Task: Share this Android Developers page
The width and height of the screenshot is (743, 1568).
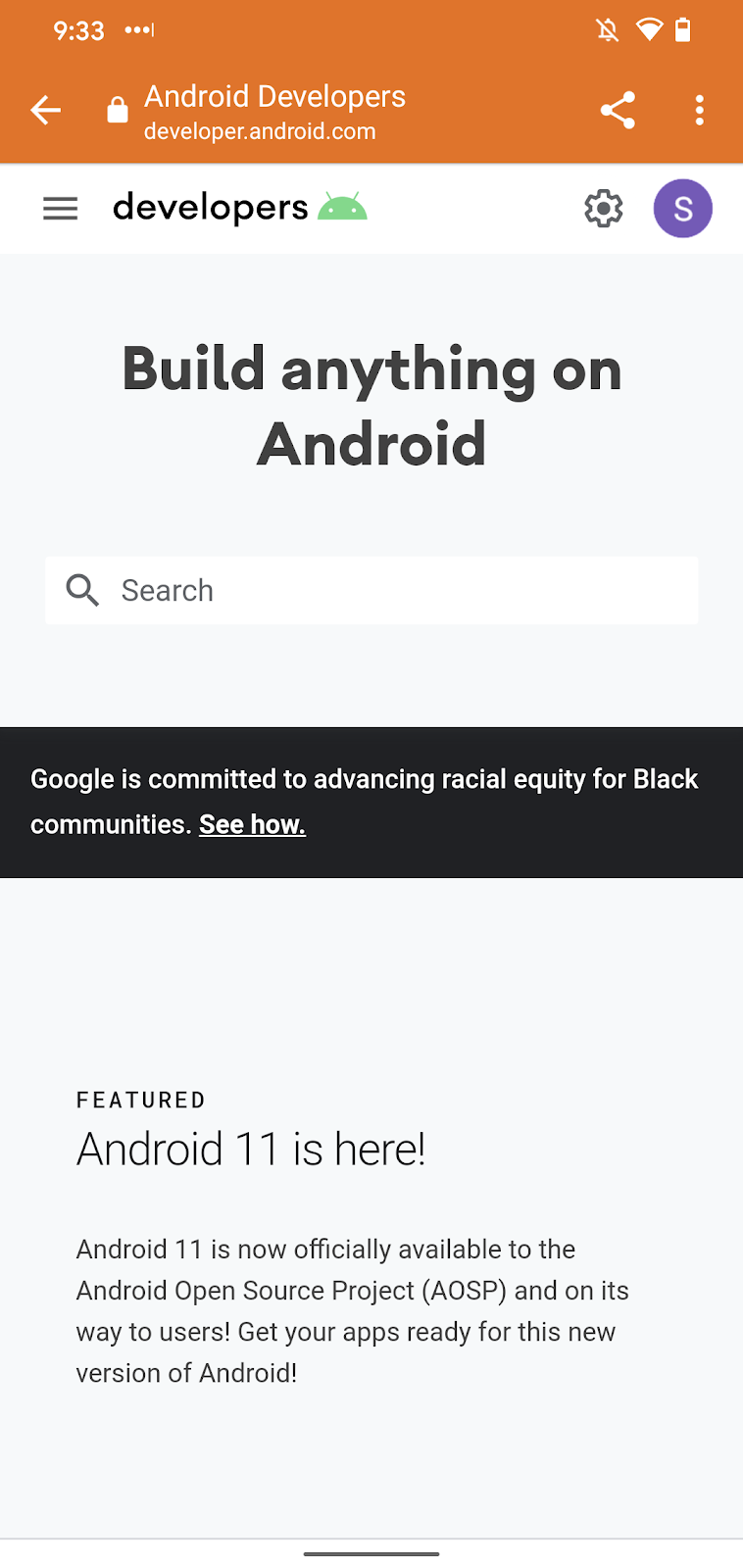Action: pos(618,111)
